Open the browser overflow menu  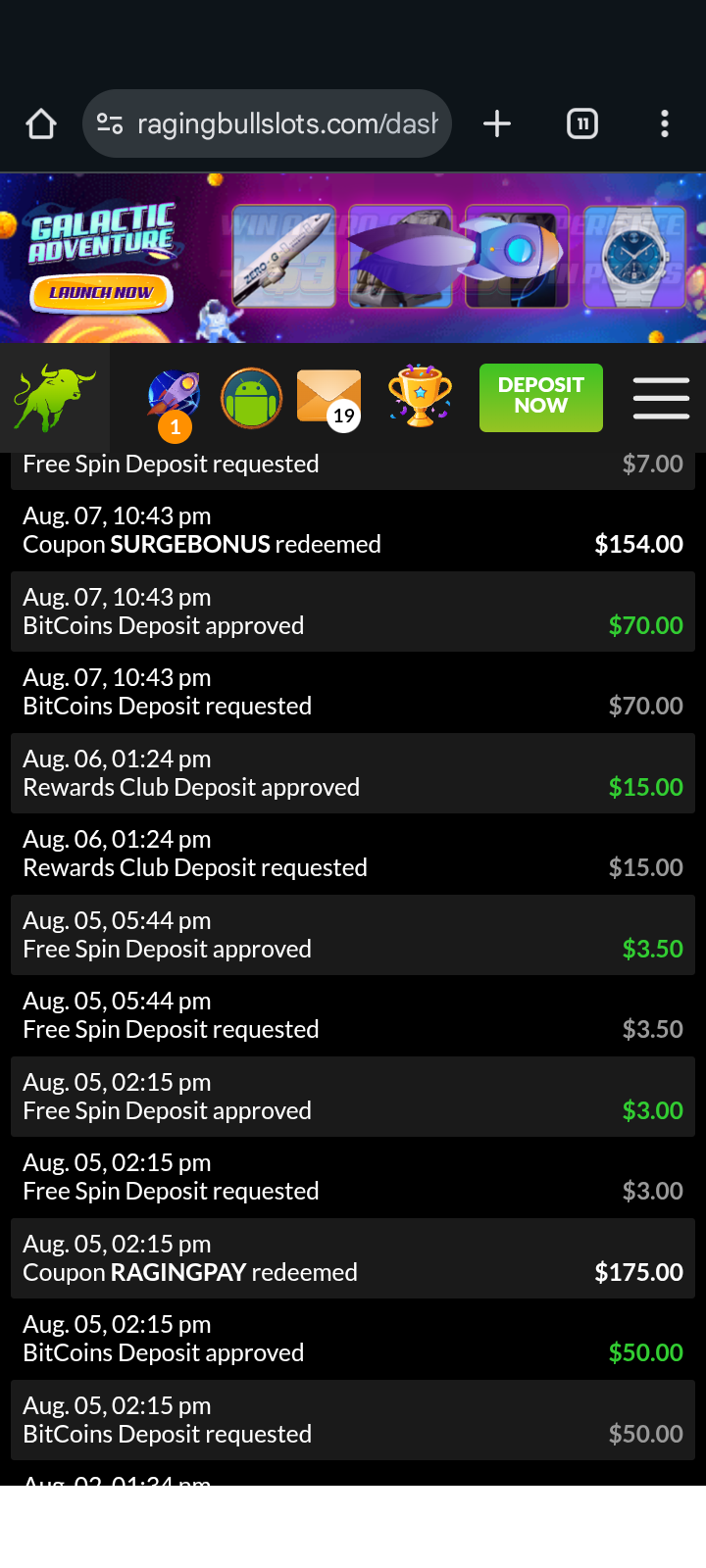(x=665, y=124)
